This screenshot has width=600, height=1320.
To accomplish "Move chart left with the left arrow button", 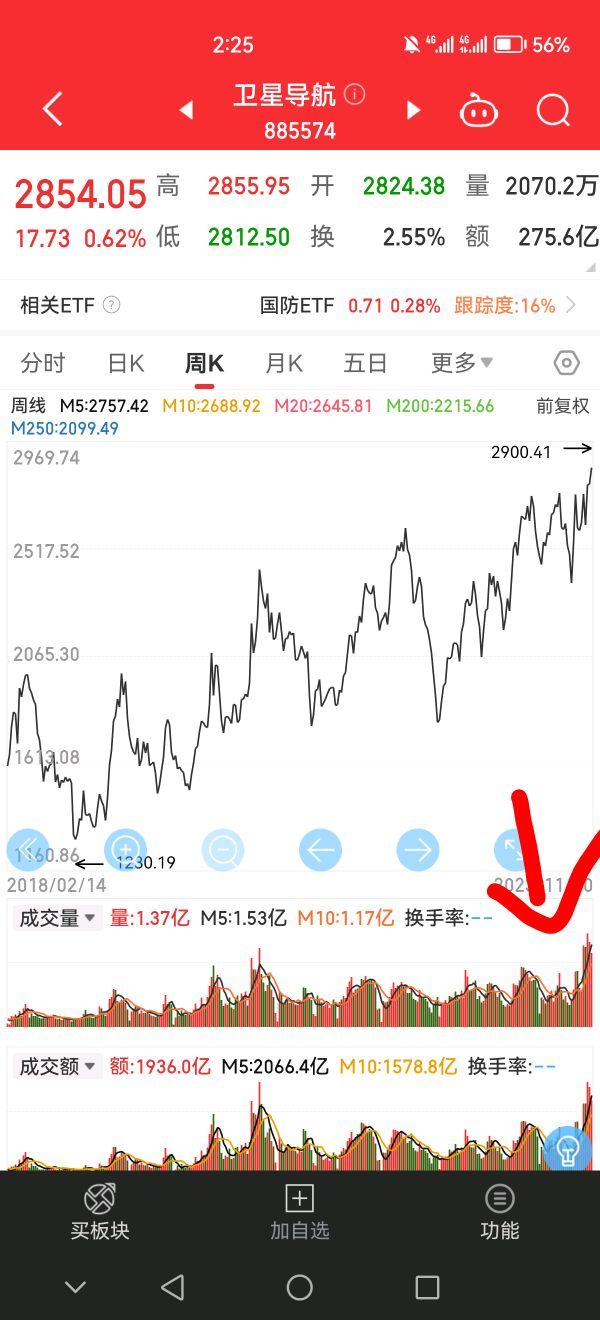I will [x=320, y=851].
